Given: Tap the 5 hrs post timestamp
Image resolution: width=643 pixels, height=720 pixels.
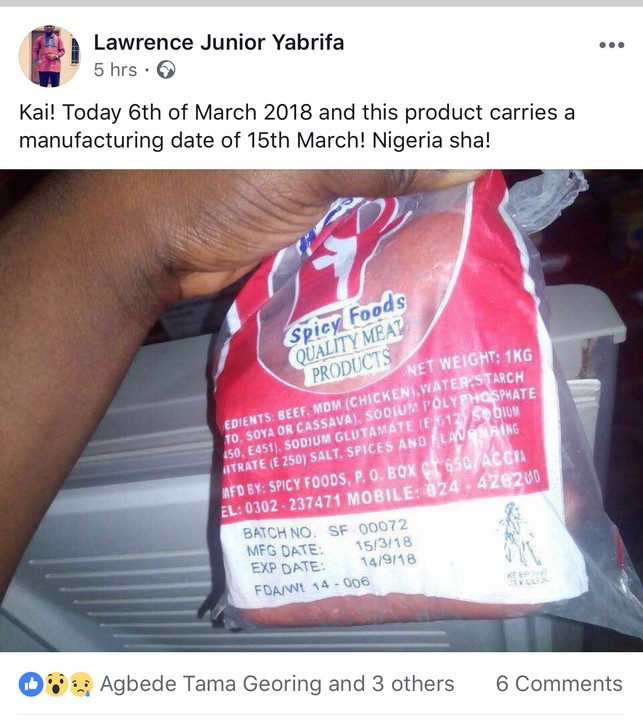Looking at the screenshot, I should (x=114, y=70).
